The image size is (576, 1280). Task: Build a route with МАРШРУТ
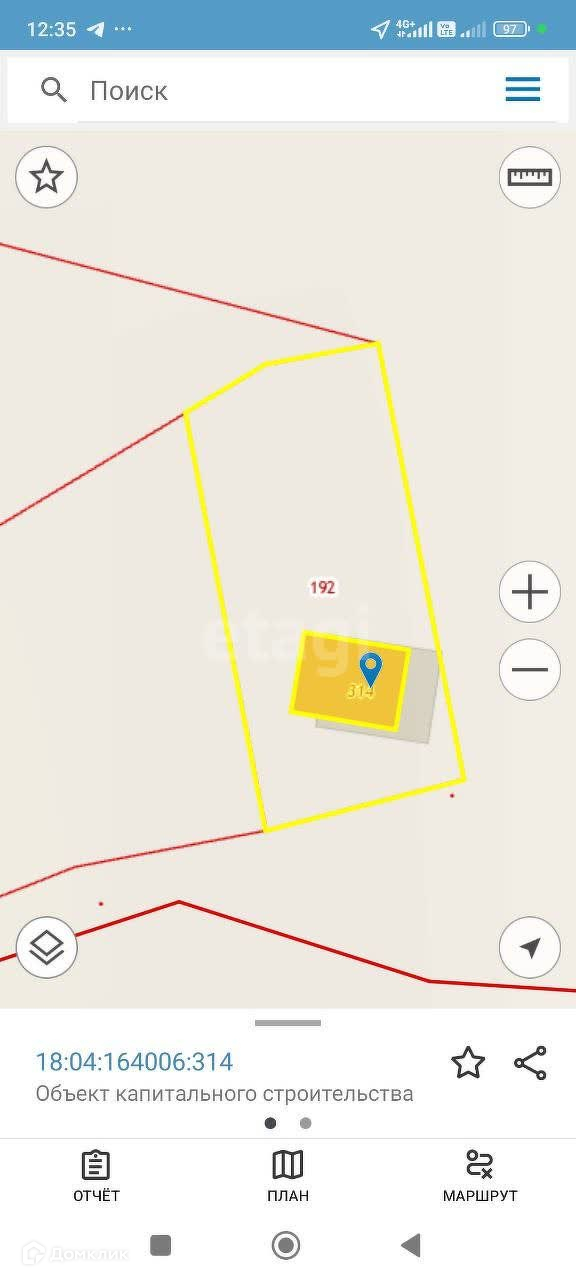click(480, 1177)
